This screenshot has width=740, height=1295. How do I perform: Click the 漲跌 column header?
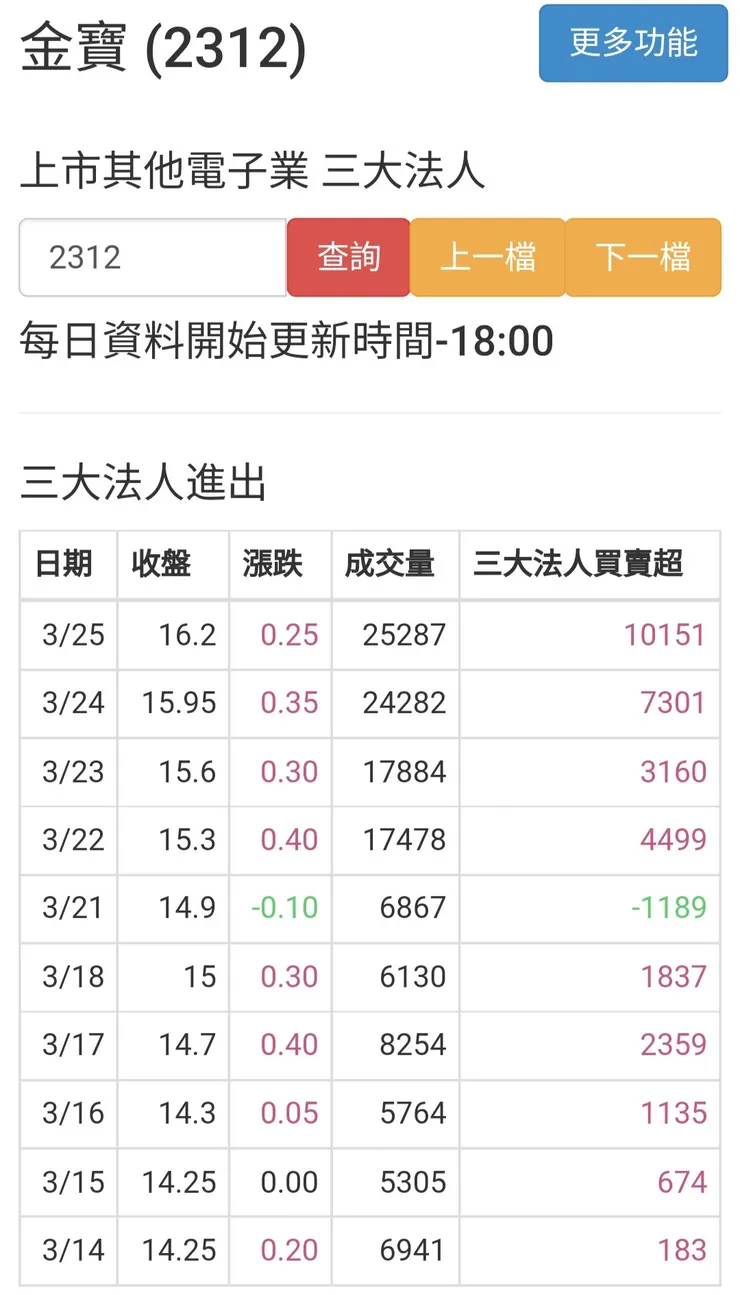coord(279,564)
